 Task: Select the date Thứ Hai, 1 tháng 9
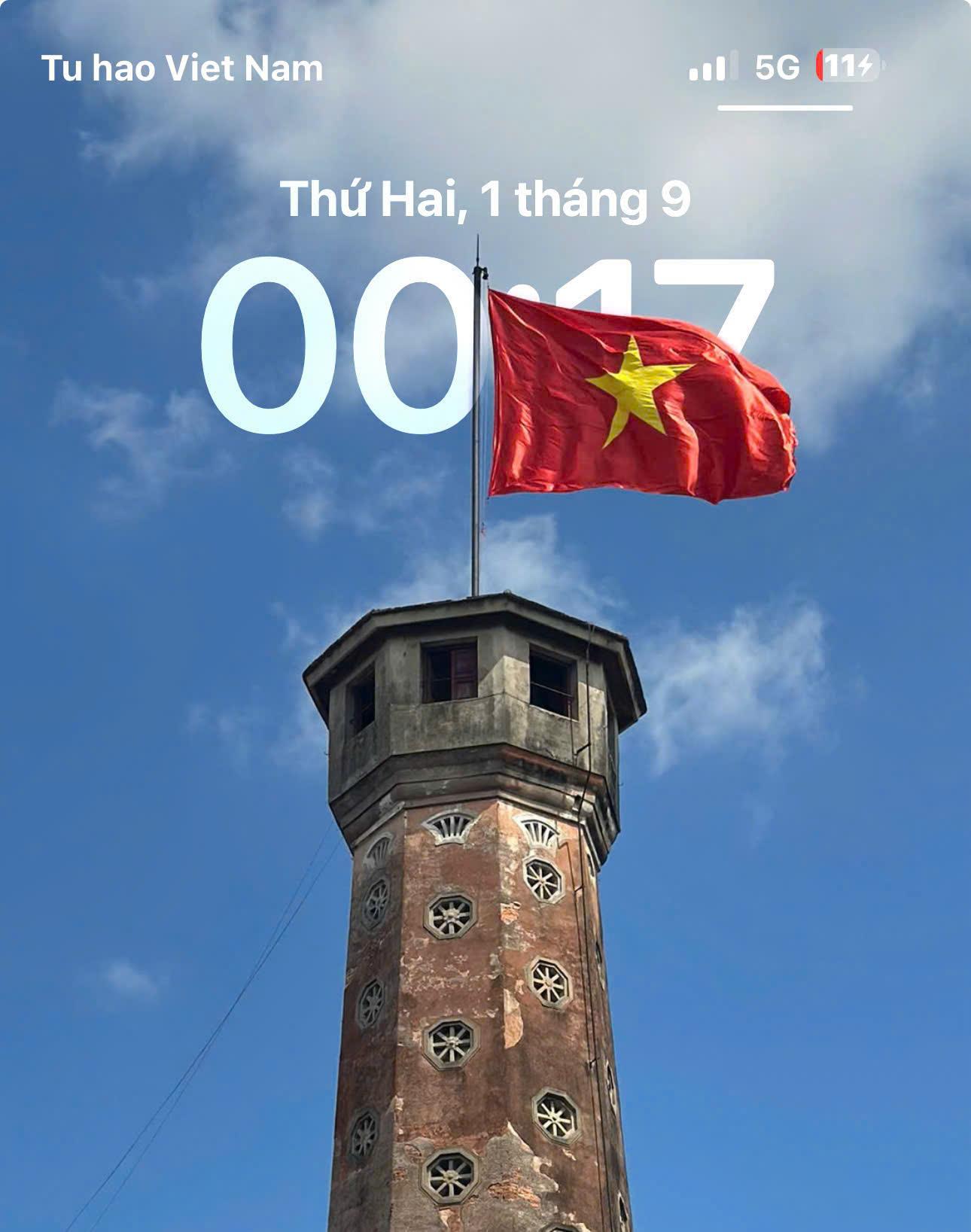tap(488, 199)
